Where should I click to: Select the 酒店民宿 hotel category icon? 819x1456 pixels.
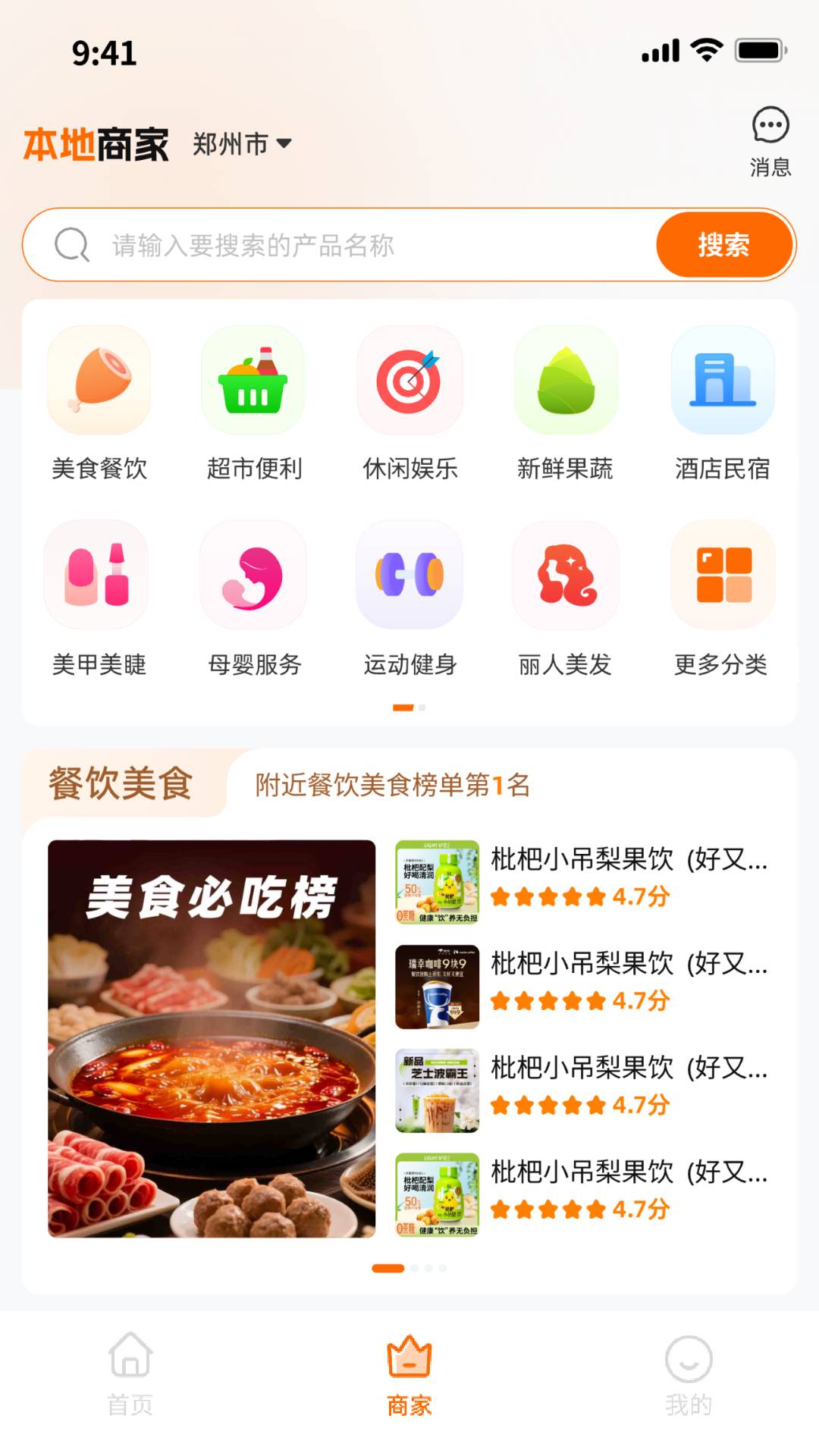coord(721,381)
